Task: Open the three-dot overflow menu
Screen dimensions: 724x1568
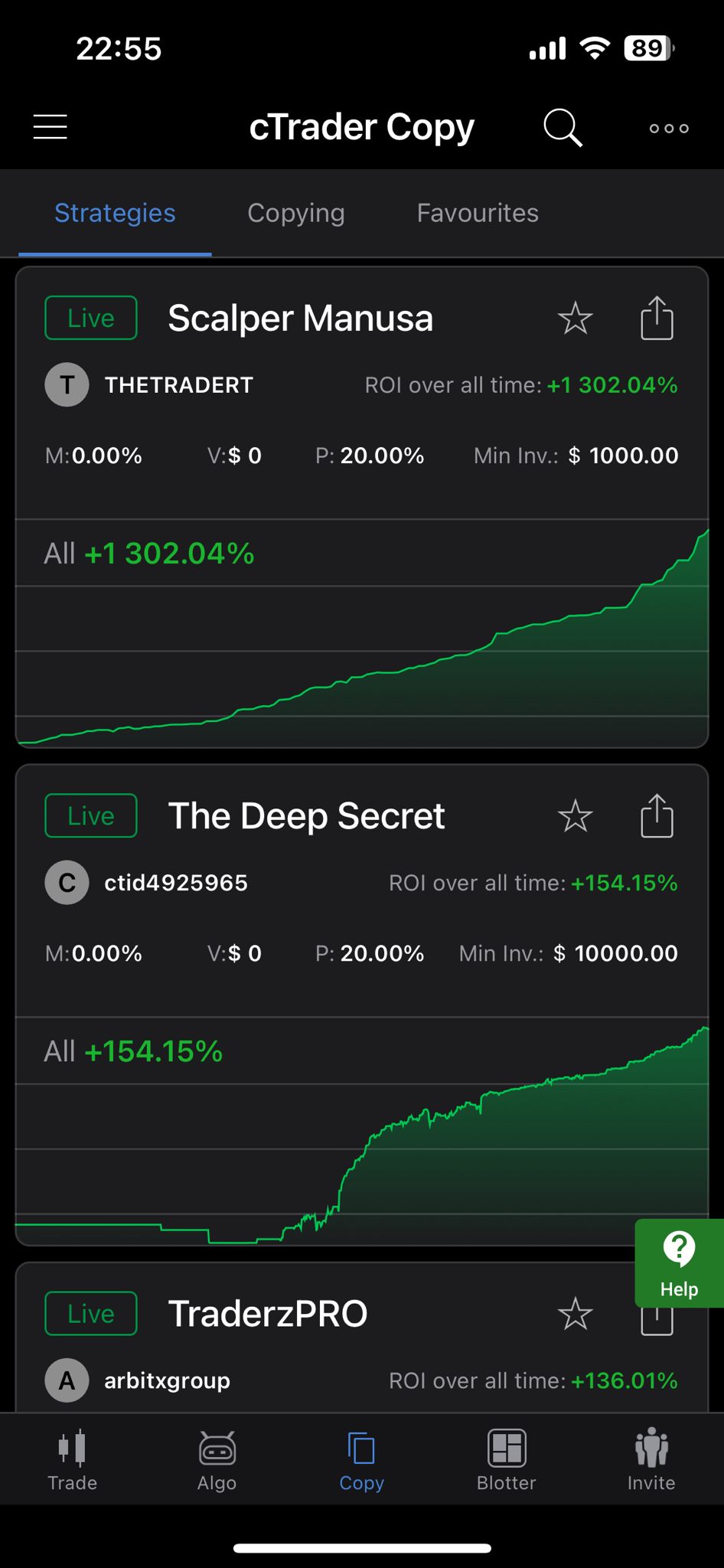Action: click(x=669, y=129)
